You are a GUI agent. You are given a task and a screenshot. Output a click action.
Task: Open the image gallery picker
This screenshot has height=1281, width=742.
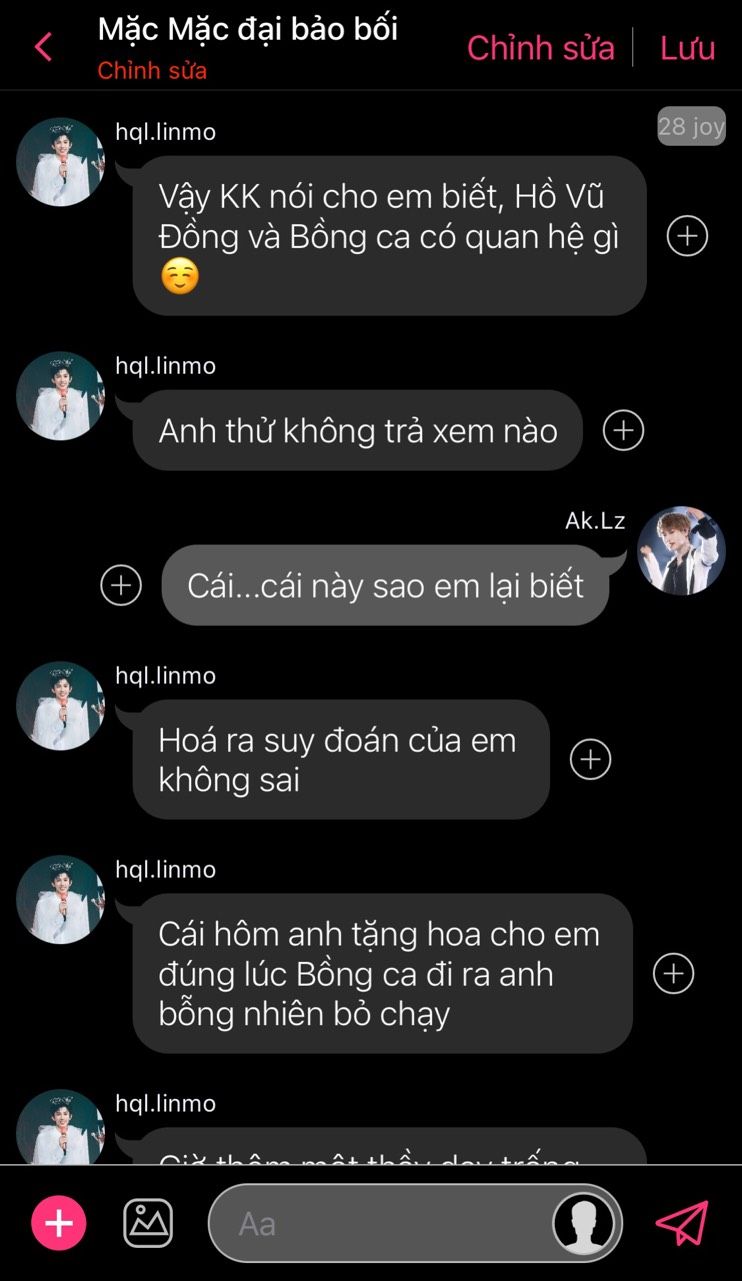148,1223
